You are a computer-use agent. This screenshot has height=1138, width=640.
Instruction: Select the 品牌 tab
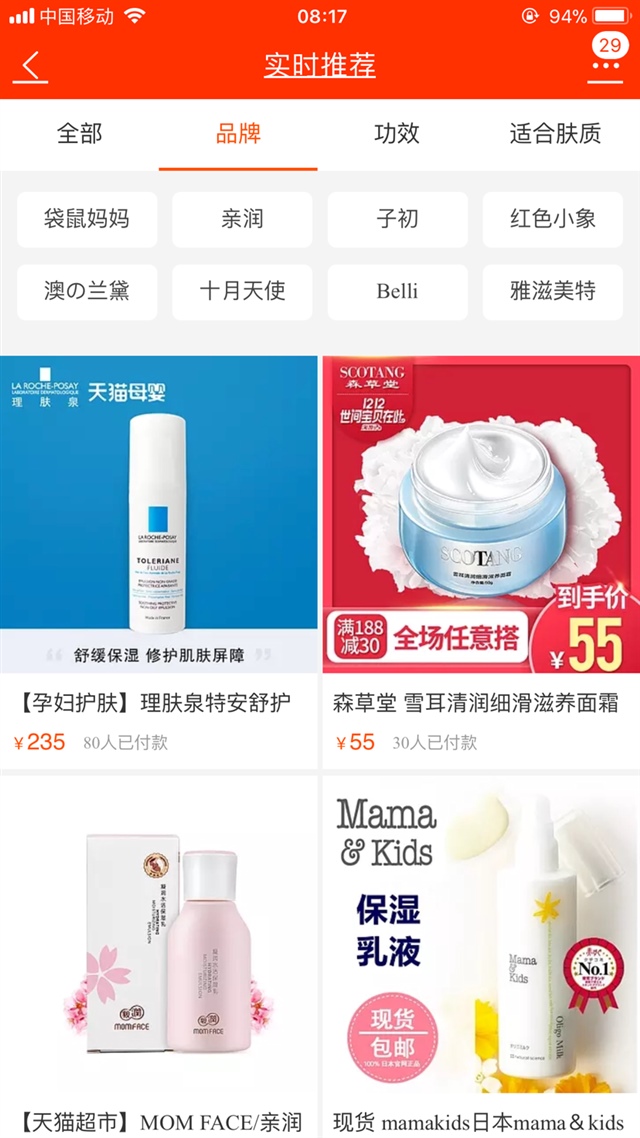pos(238,134)
